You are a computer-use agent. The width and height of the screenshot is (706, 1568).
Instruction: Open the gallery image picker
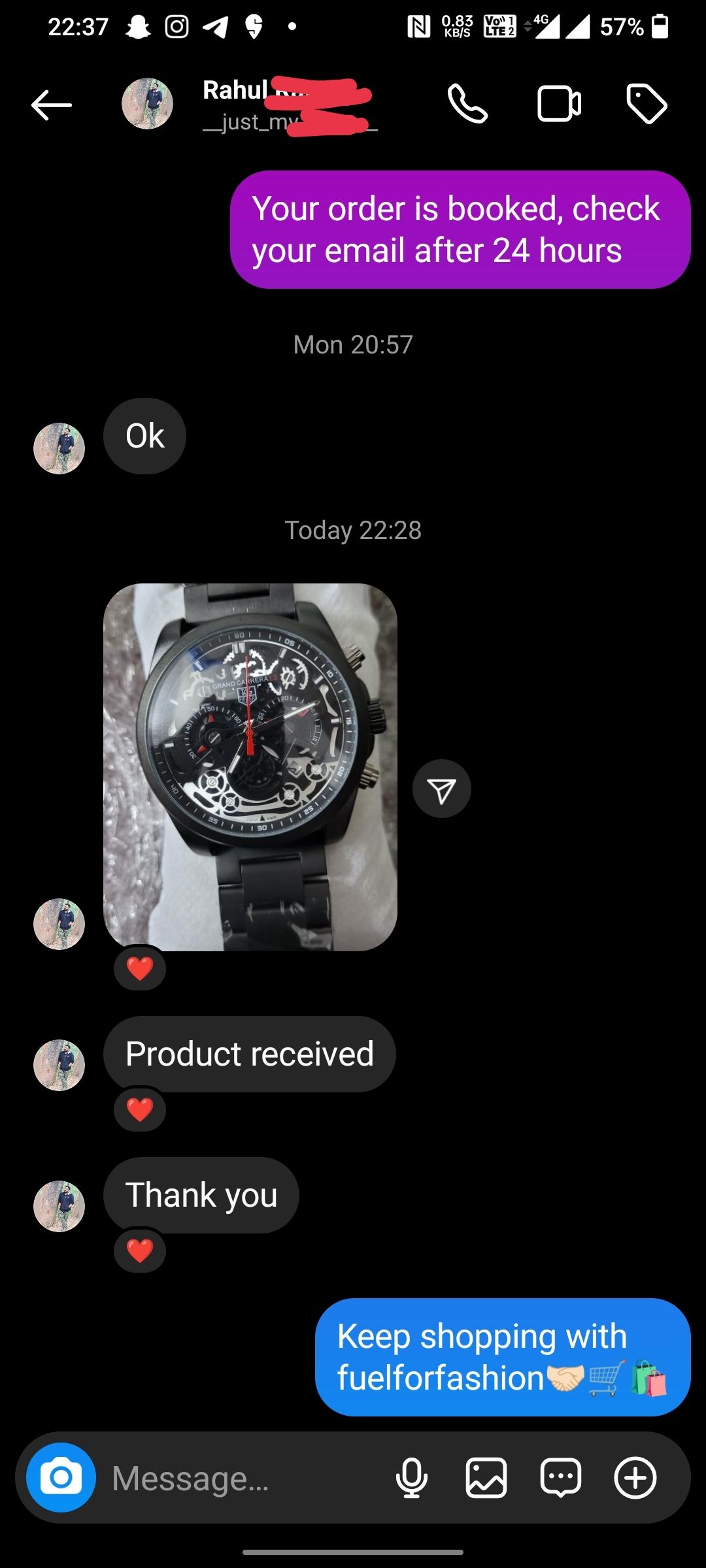point(486,1478)
